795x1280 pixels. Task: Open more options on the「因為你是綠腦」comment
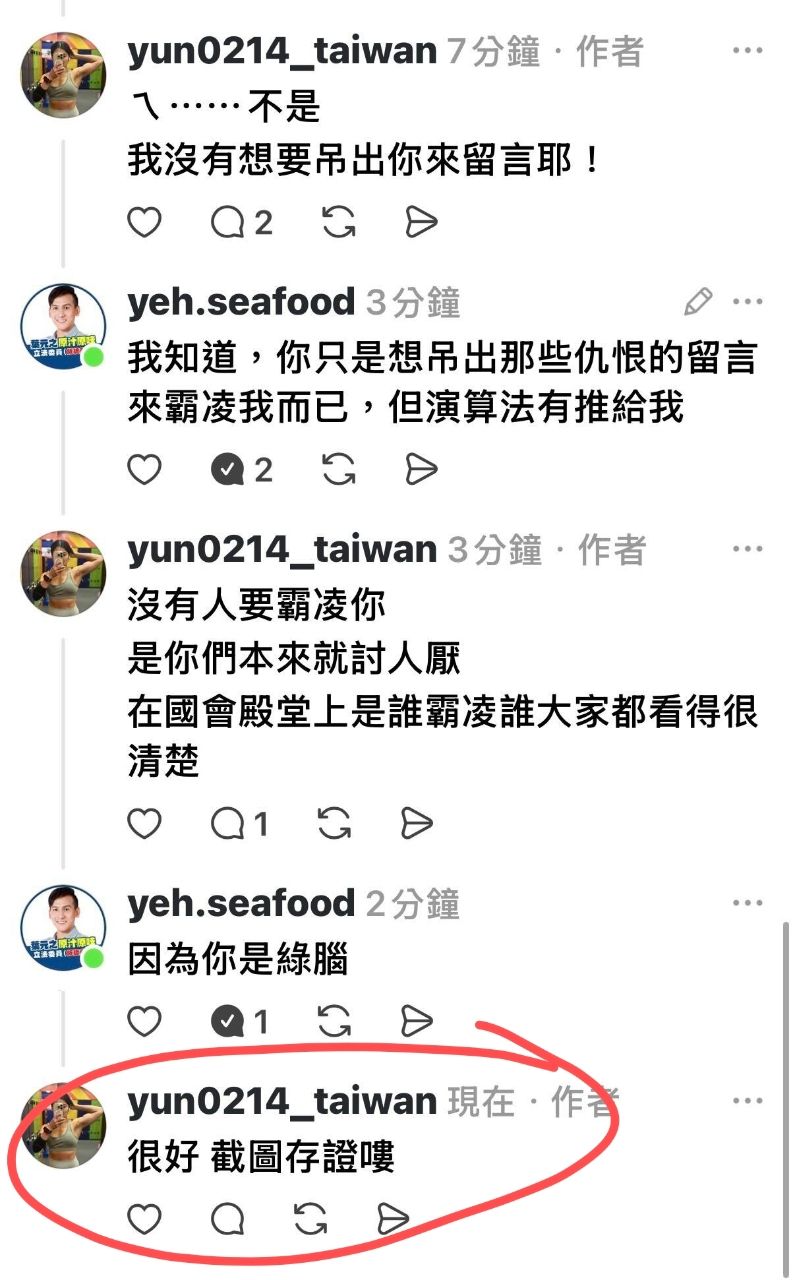pyautogui.click(x=747, y=903)
